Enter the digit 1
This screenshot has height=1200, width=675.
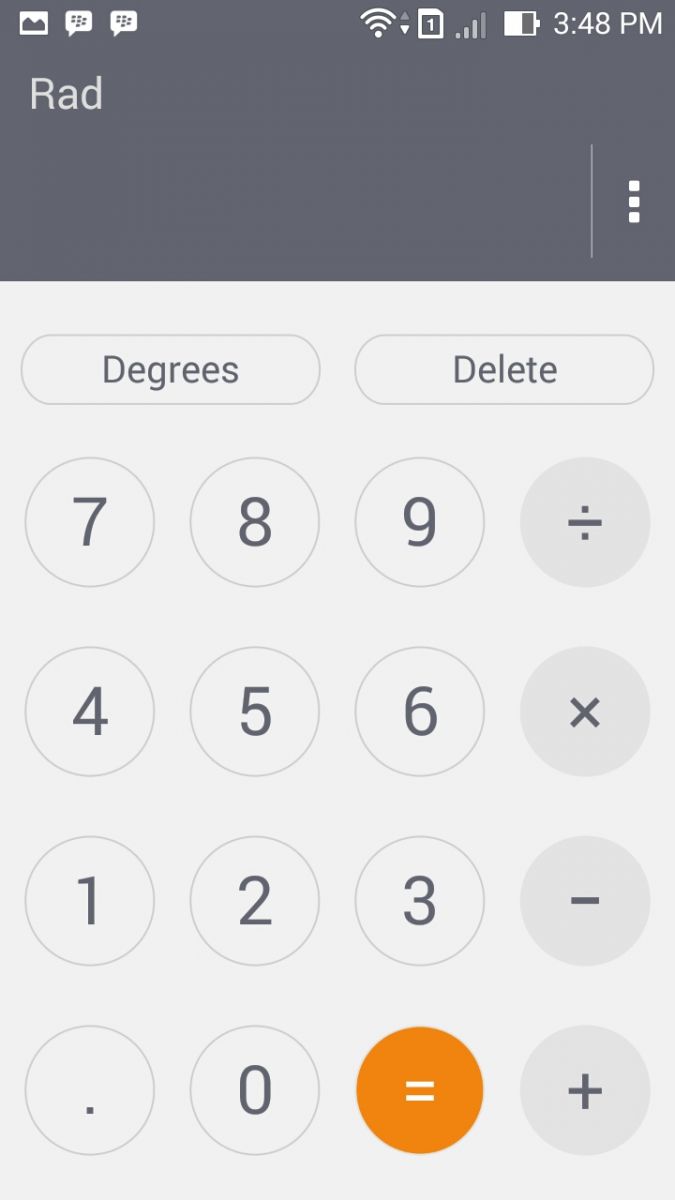coord(90,900)
